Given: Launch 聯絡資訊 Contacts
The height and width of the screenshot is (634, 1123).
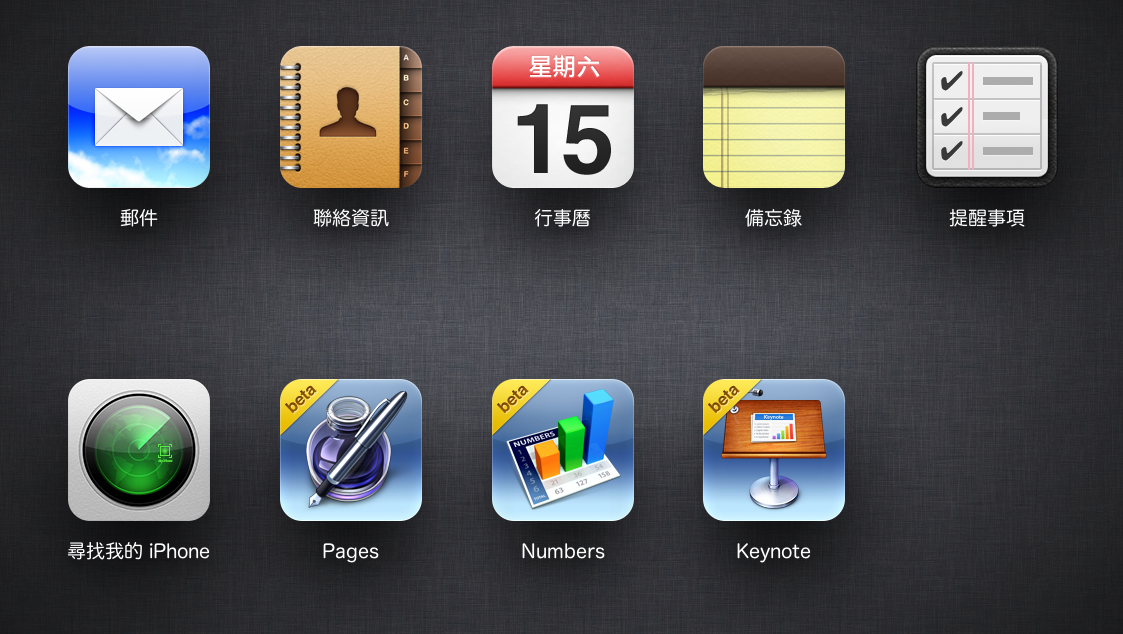Looking at the screenshot, I should click(350, 117).
